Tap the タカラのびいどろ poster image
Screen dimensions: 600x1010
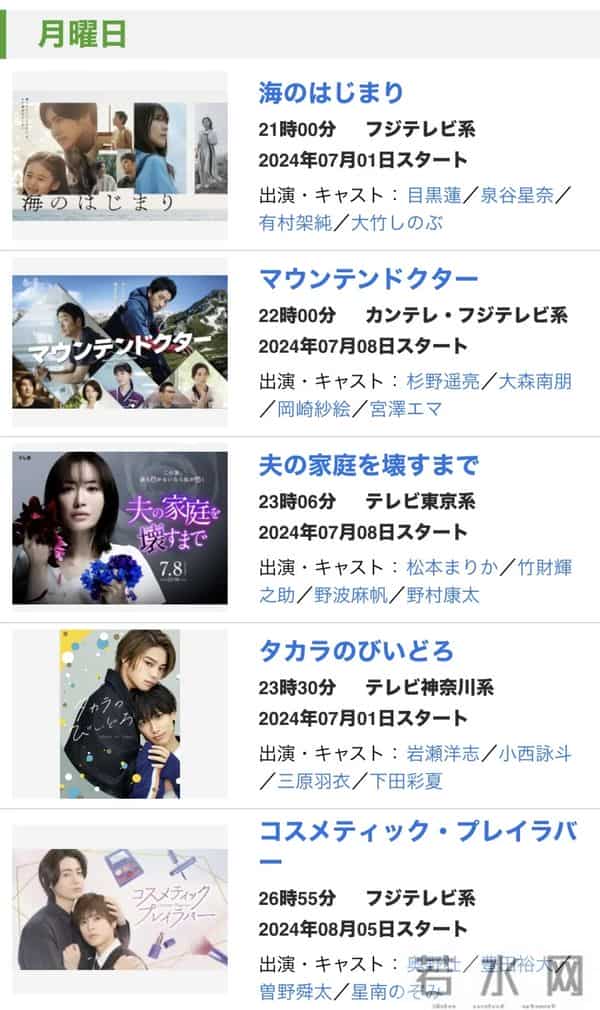tap(120, 714)
